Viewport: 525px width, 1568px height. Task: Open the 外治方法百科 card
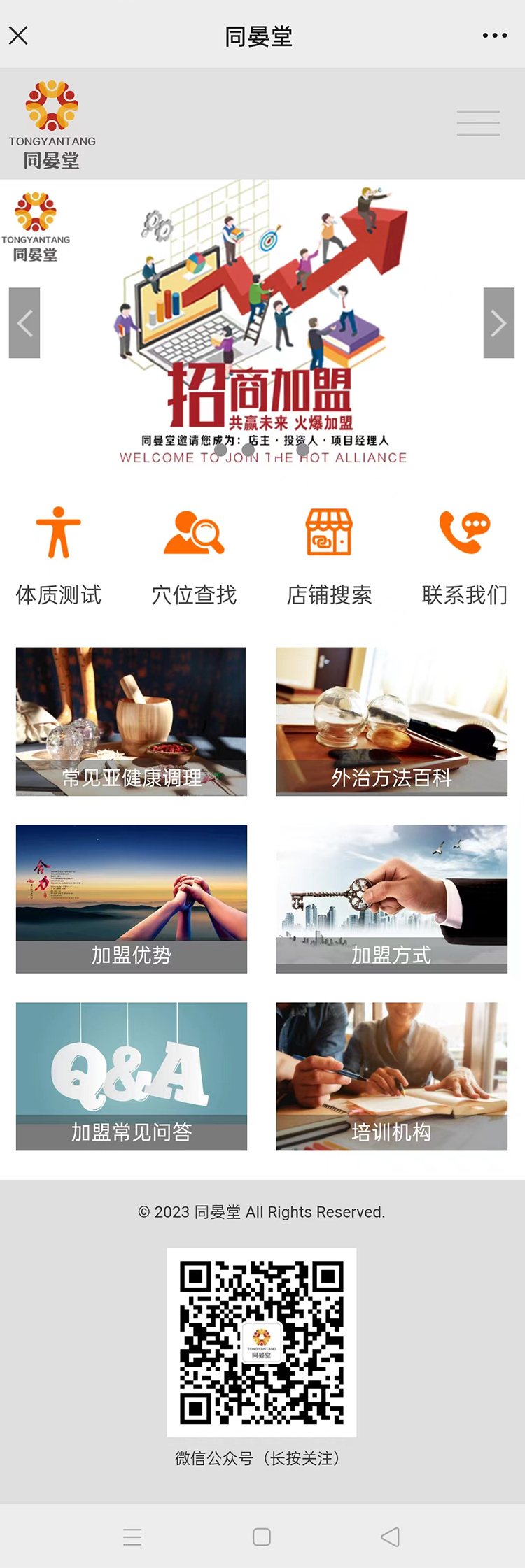(x=391, y=721)
